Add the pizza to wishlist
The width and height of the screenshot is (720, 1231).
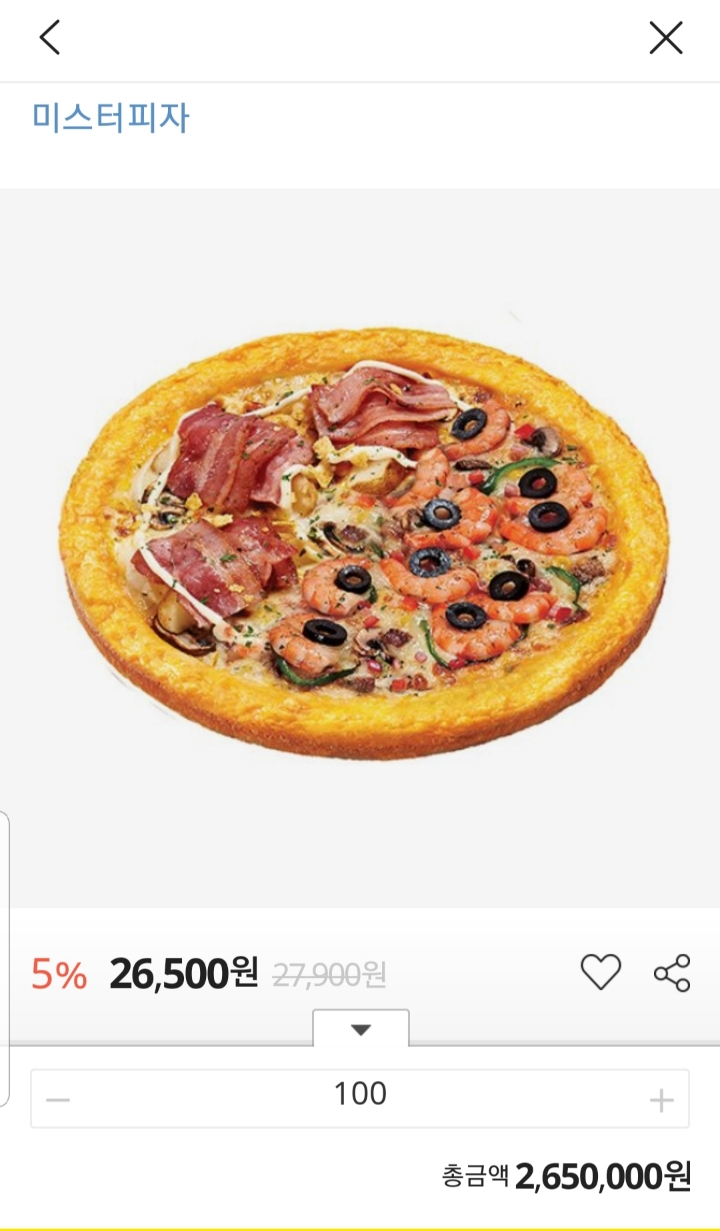tap(601, 972)
